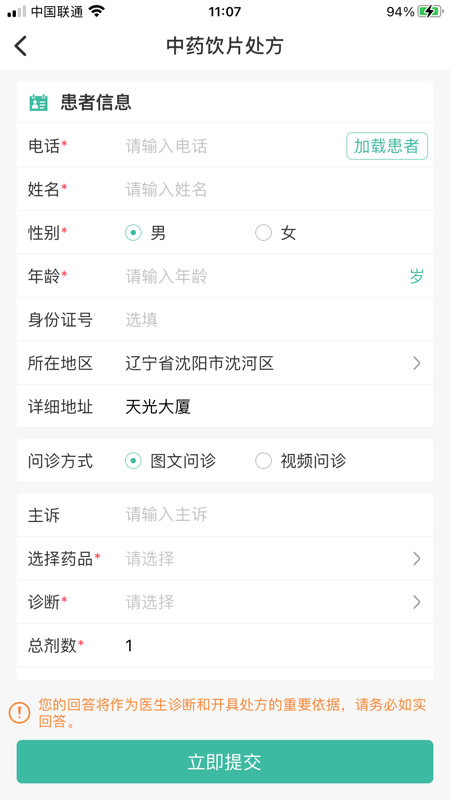Focus the 年龄 age field

[263, 277]
